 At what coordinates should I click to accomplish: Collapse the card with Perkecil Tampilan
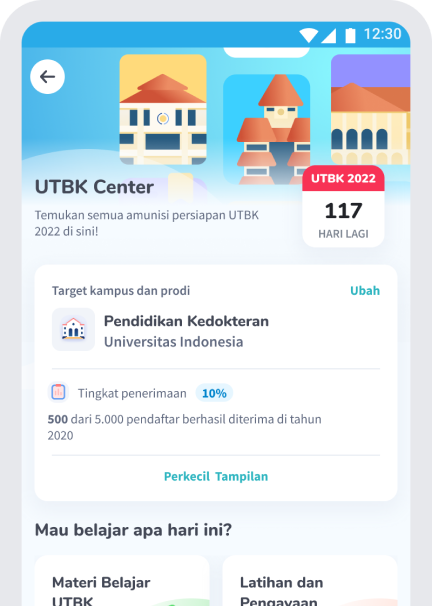[x=216, y=477]
